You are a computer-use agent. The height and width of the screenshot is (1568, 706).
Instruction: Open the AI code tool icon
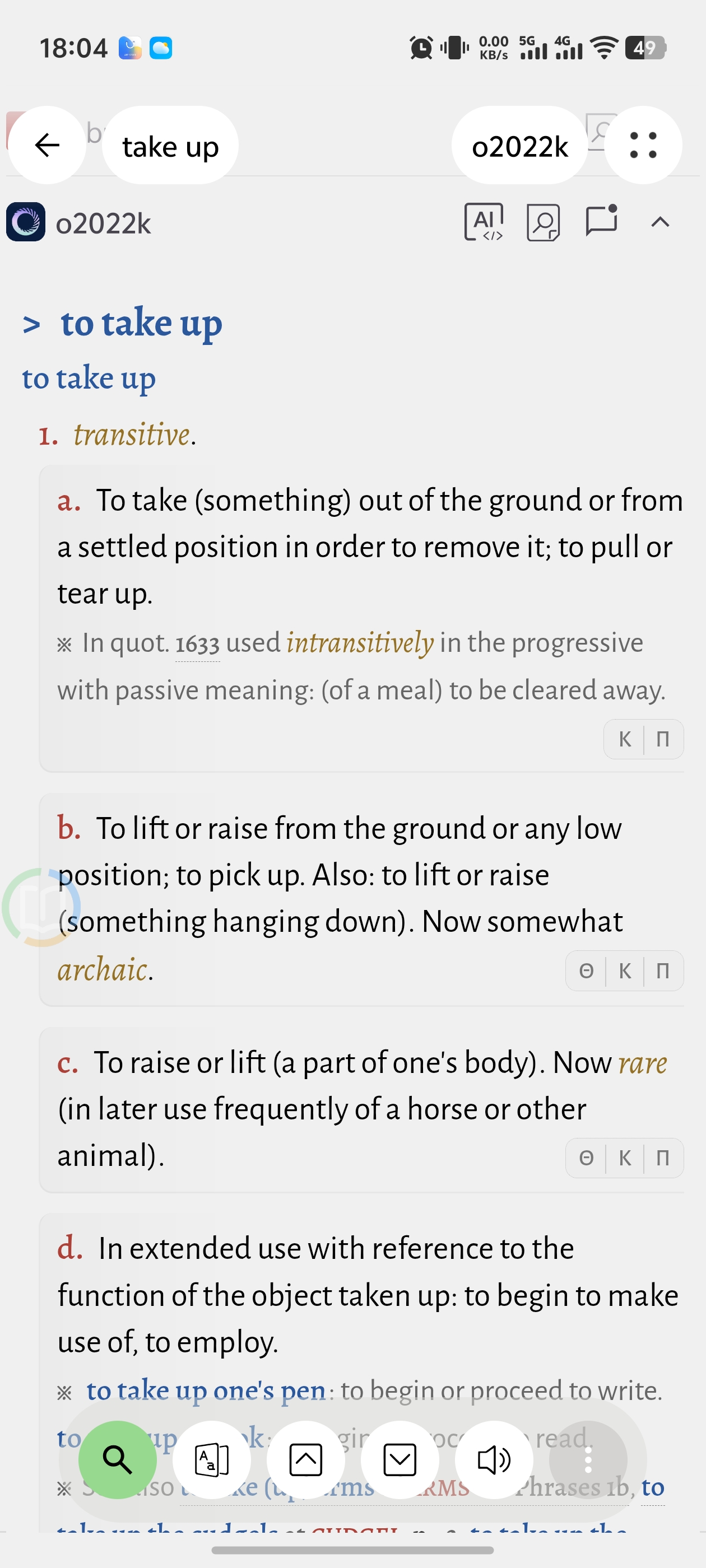(x=484, y=222)
